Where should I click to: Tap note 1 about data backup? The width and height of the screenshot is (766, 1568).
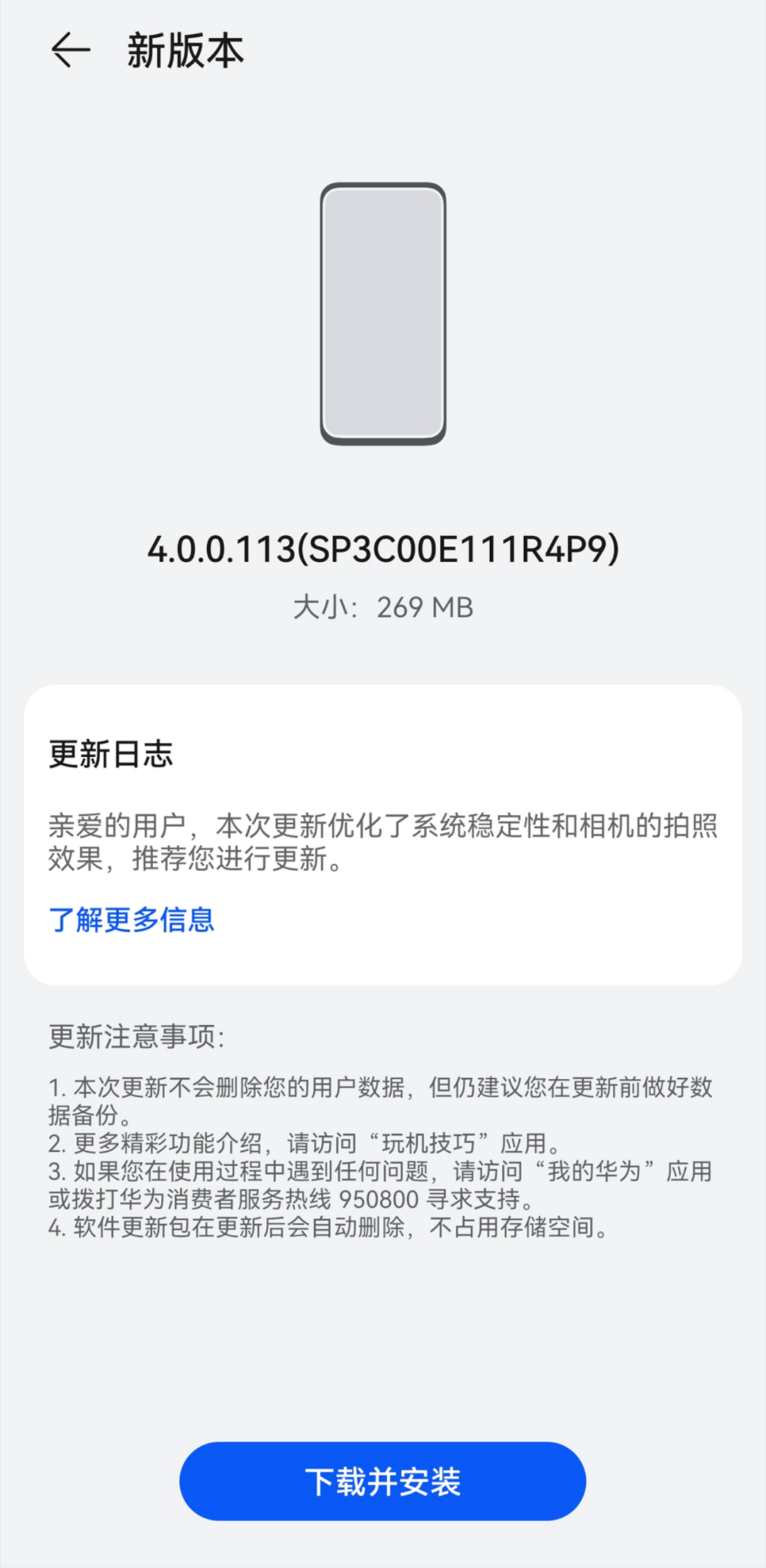383,1102
